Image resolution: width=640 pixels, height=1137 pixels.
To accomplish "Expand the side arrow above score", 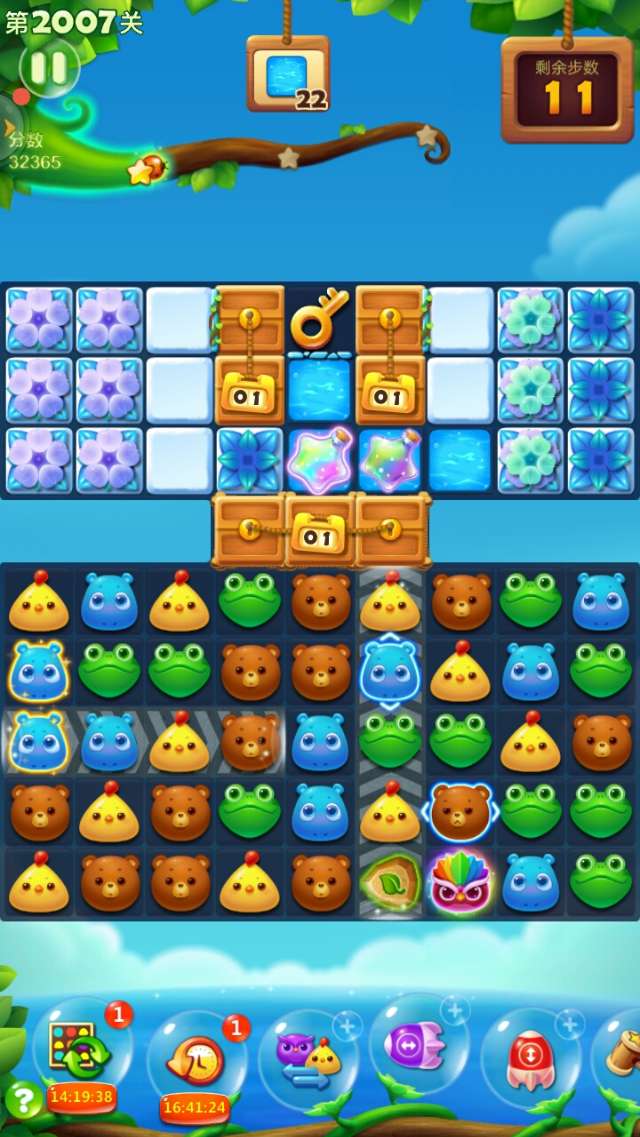I will [10, 128].
